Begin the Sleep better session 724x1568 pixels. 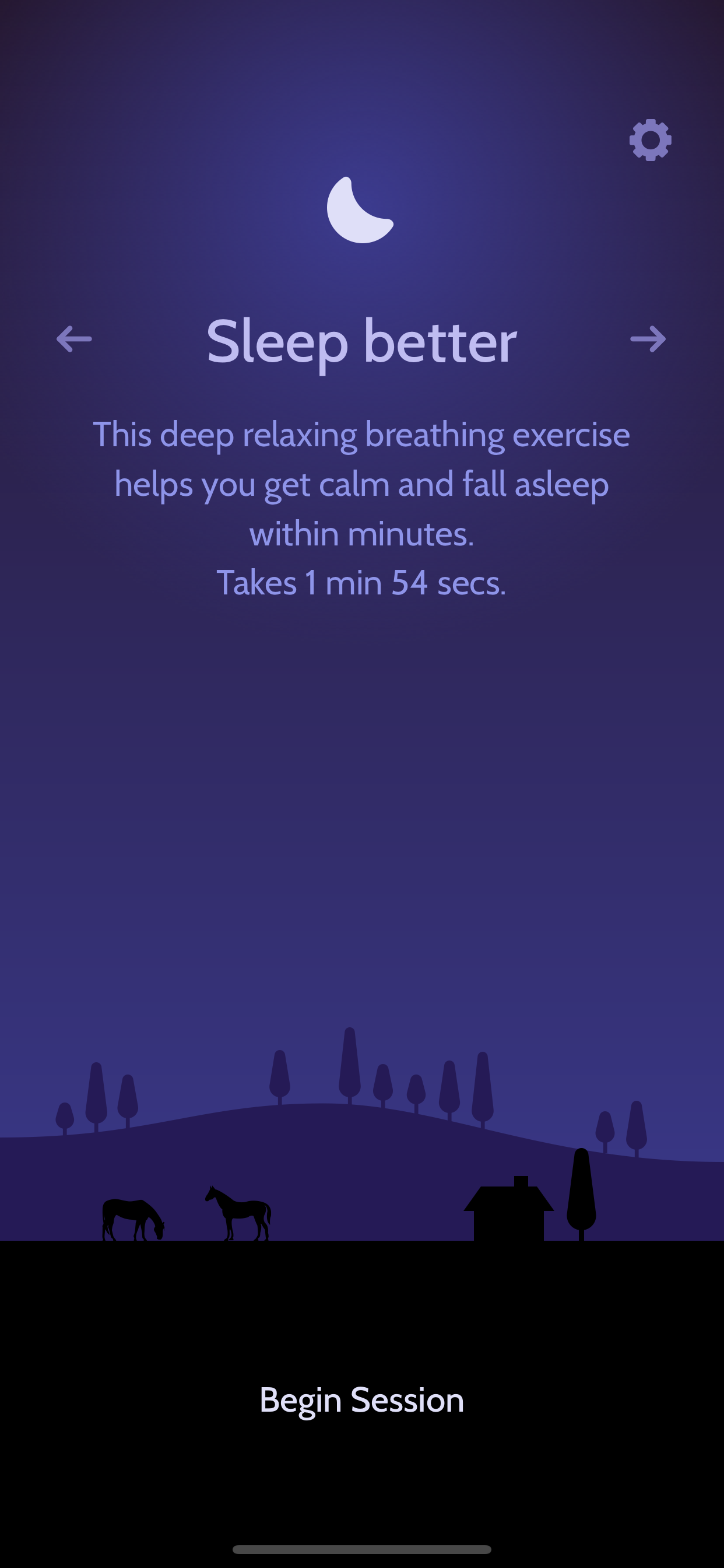362,1399
